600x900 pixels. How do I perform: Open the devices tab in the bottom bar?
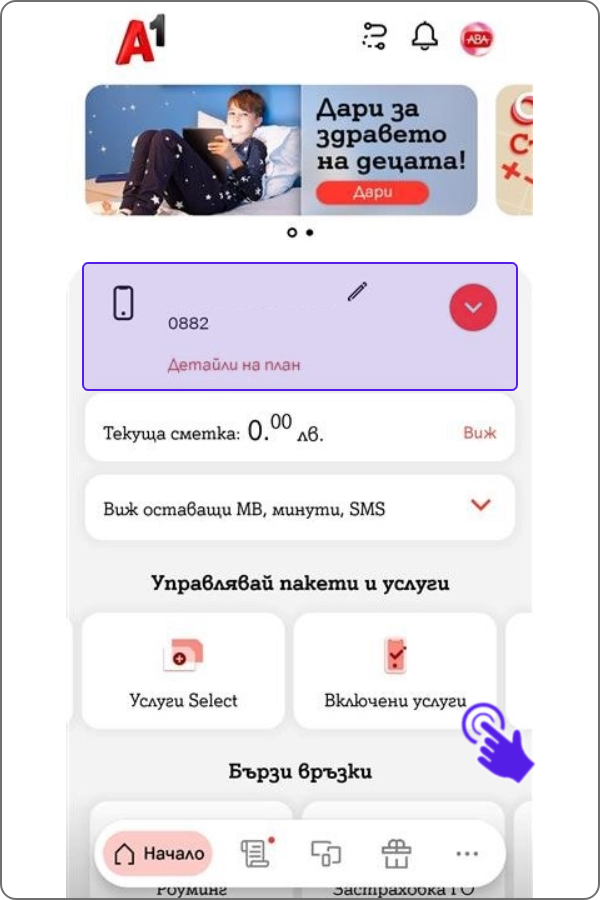click(326, 853)
